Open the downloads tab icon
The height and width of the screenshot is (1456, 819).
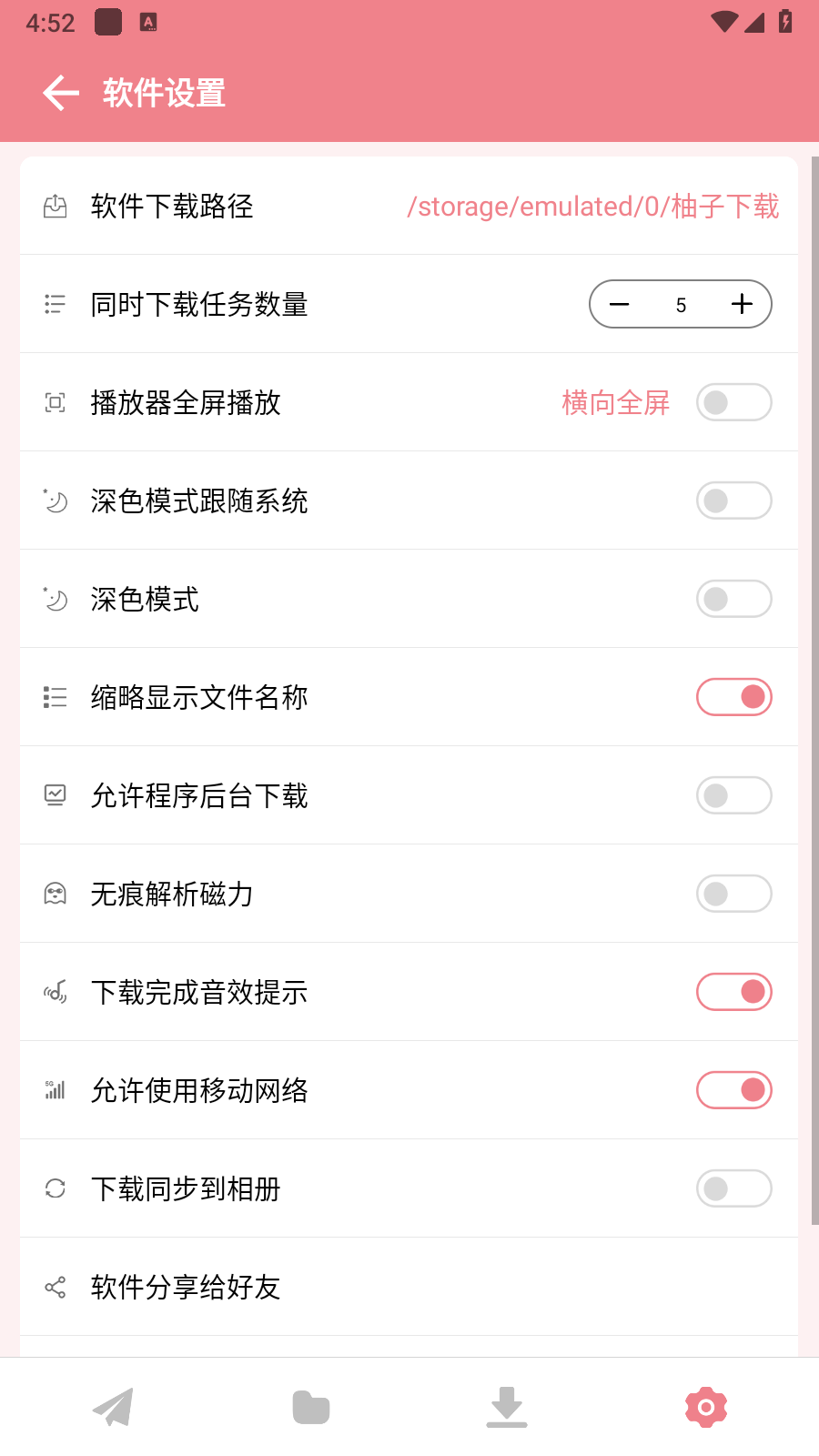pos(508,1406)
